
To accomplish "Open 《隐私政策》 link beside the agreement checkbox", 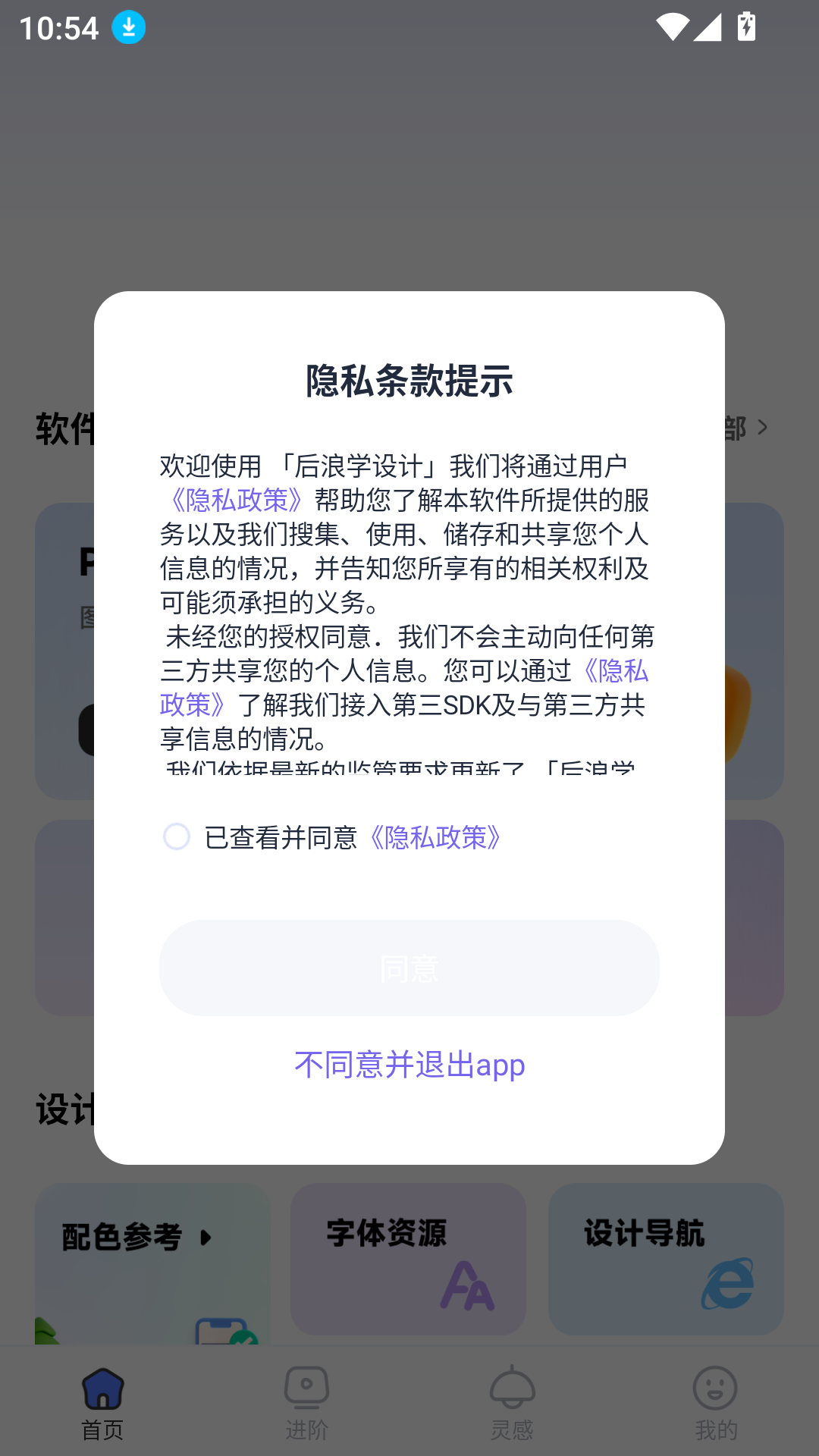I will click(x=435, y=837).
